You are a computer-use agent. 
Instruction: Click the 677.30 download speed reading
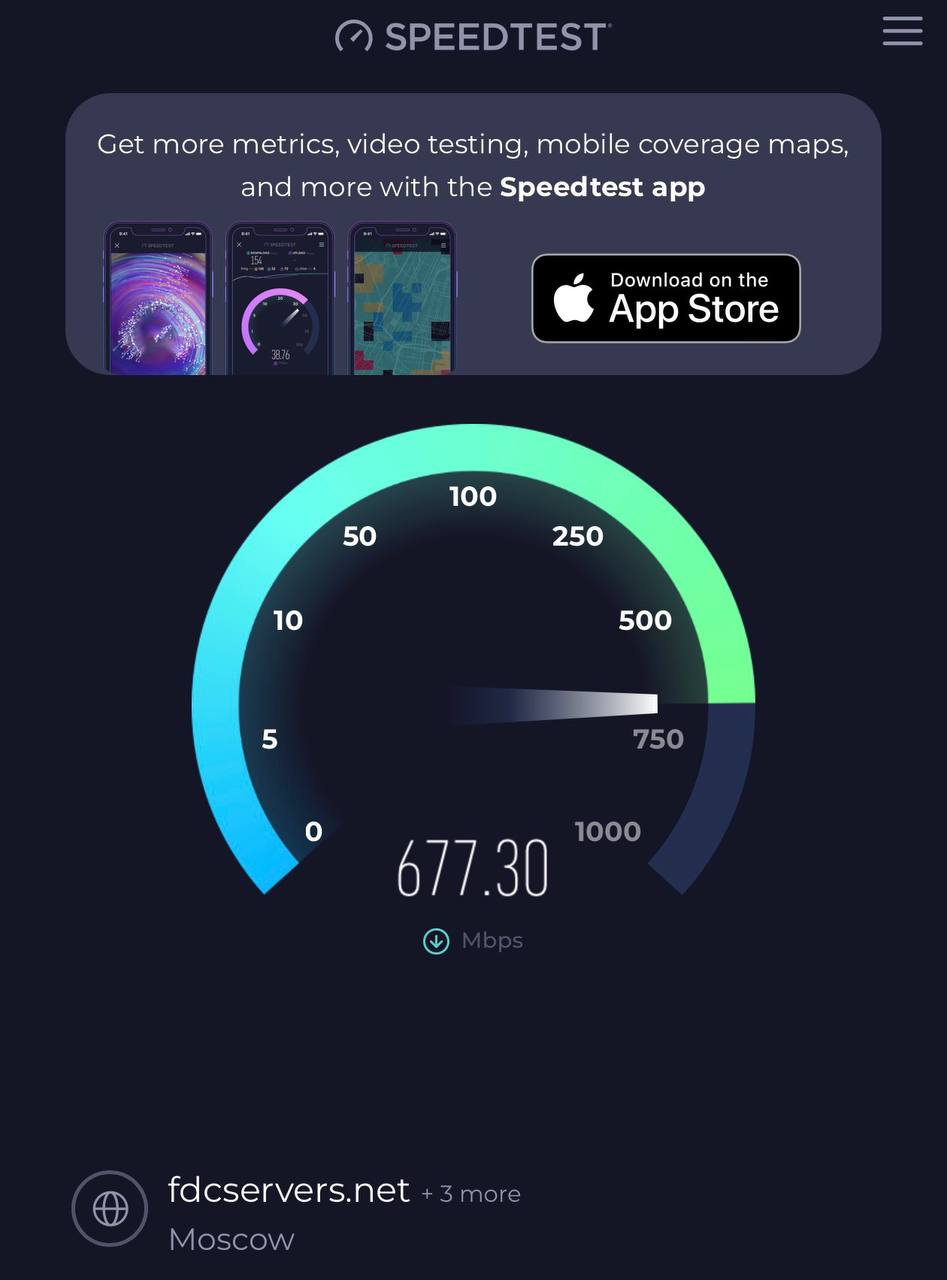coord(472,866)
